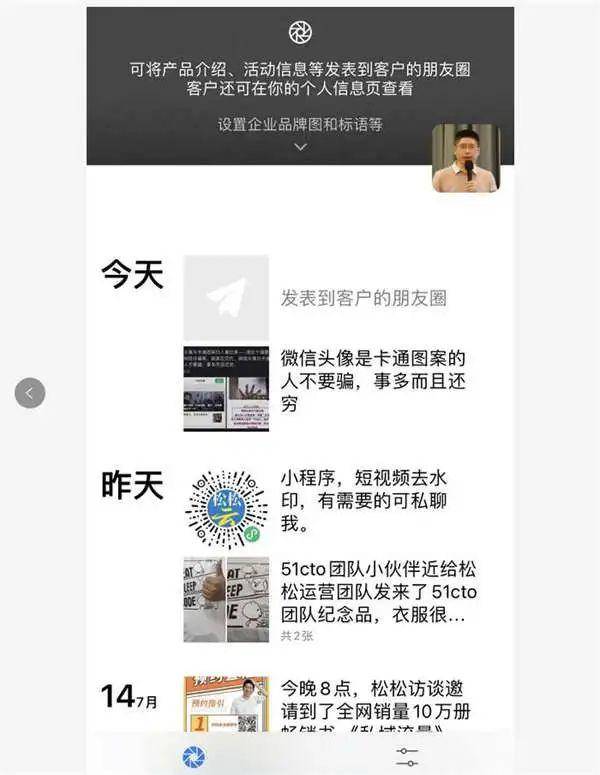
Task: Expand the brand image and slogan settings chevron
Action: click(x=300, y=147)
